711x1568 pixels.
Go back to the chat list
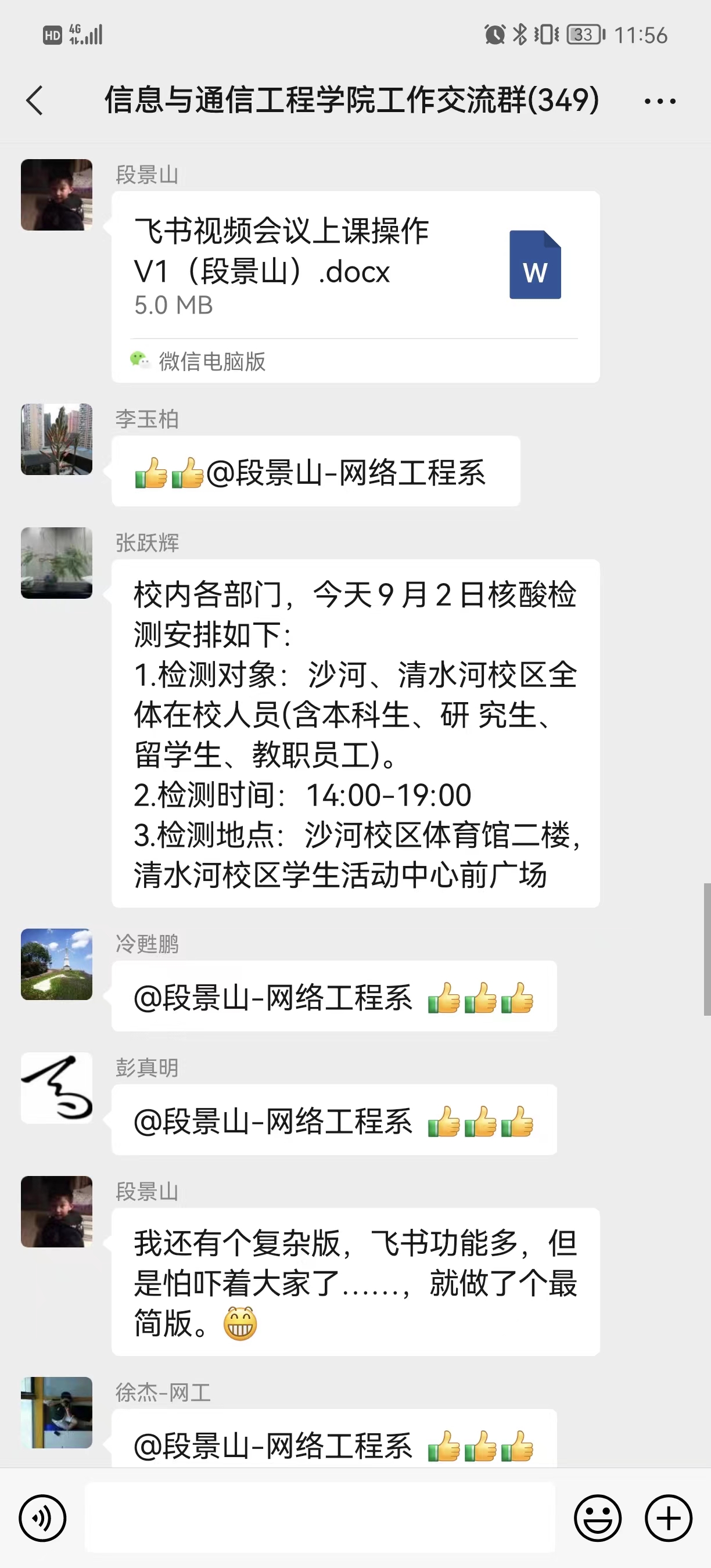(x=35, y=100)
